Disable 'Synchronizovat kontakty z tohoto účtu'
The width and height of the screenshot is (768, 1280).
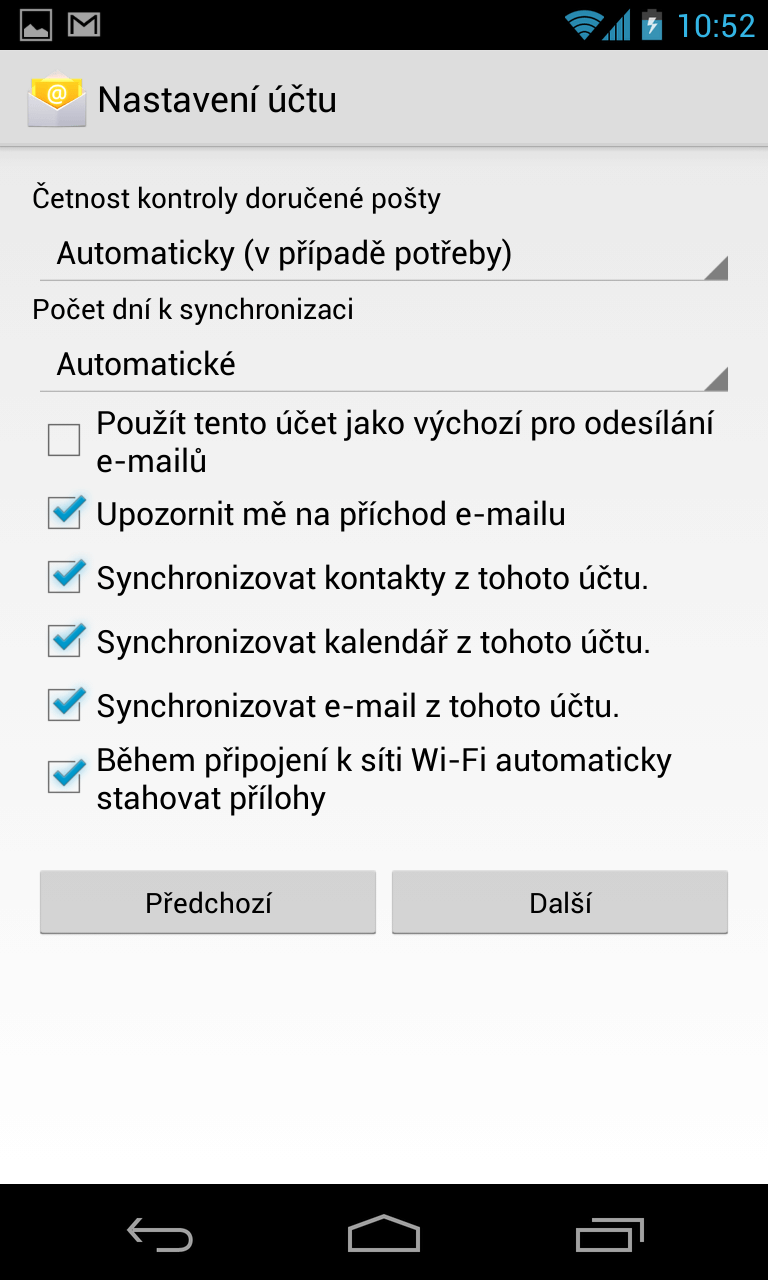(64, 578)
